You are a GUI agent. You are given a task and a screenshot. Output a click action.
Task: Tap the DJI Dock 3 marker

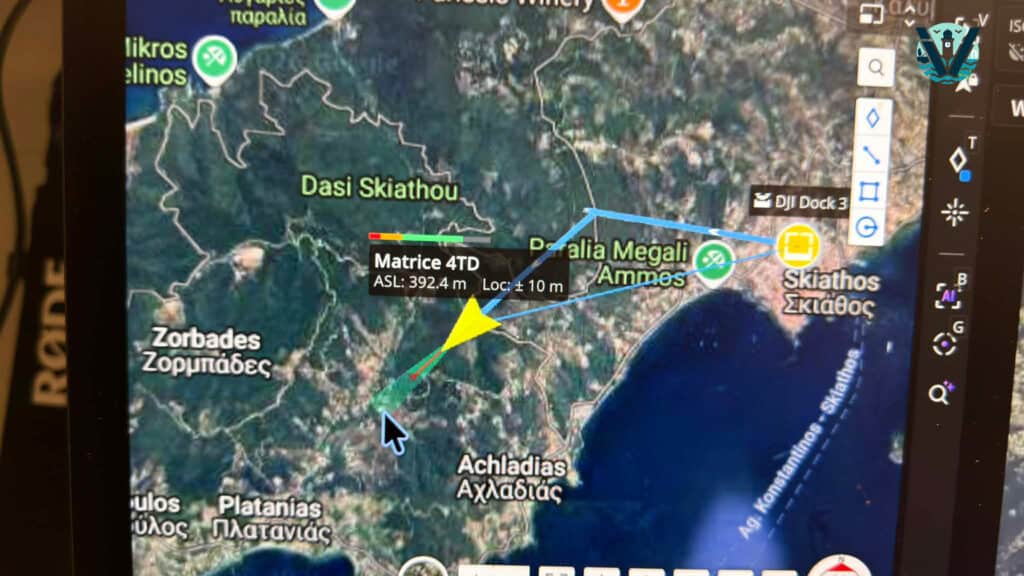point(797,243)
